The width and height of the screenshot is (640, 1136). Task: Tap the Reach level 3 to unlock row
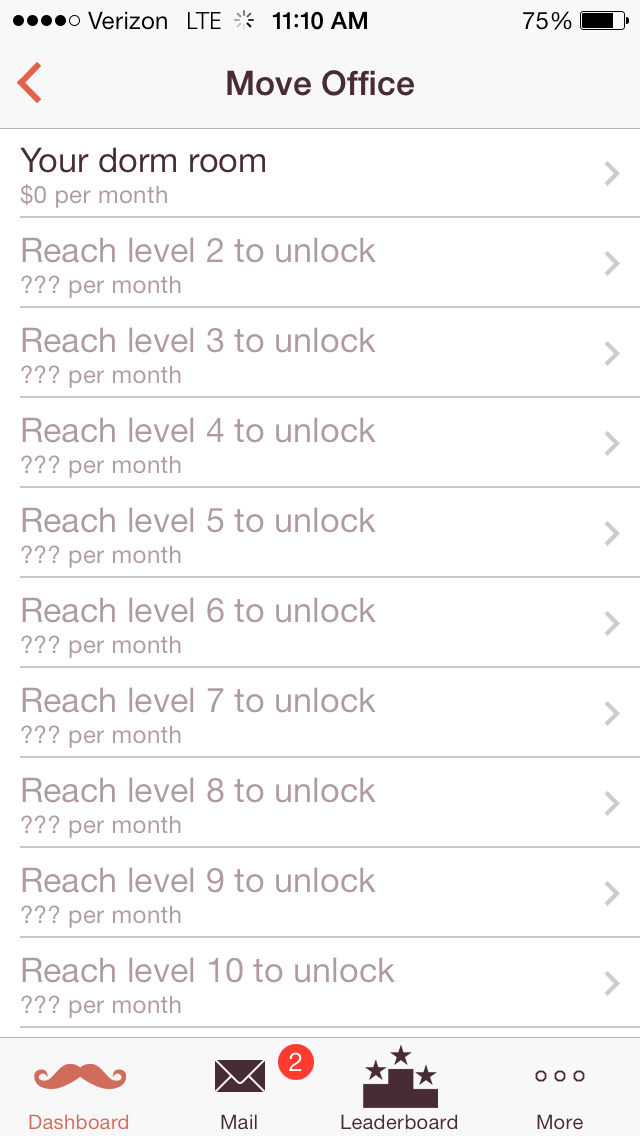[x=320, y=354]
